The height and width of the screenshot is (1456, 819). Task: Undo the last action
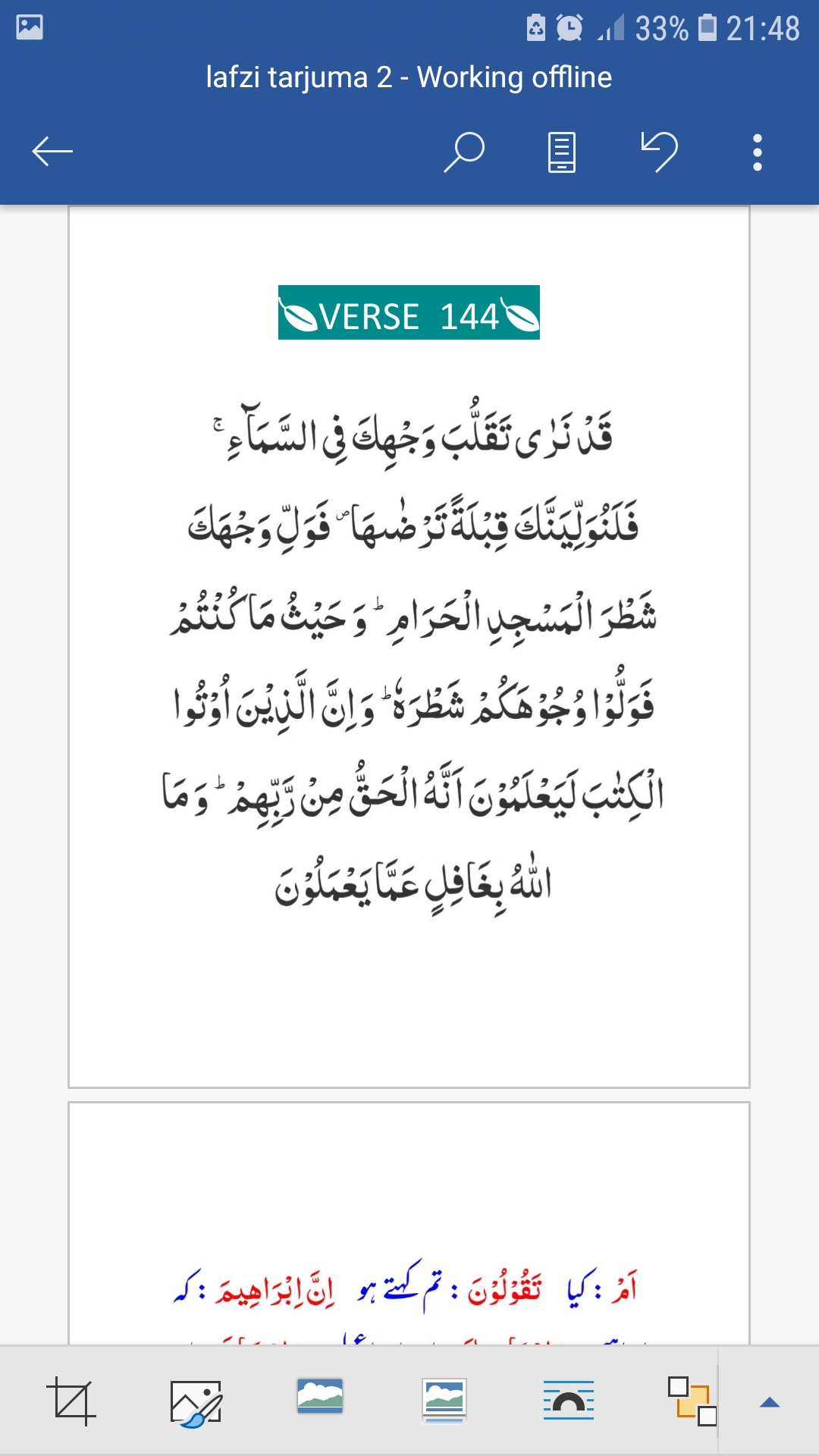[x=659, y=151]
